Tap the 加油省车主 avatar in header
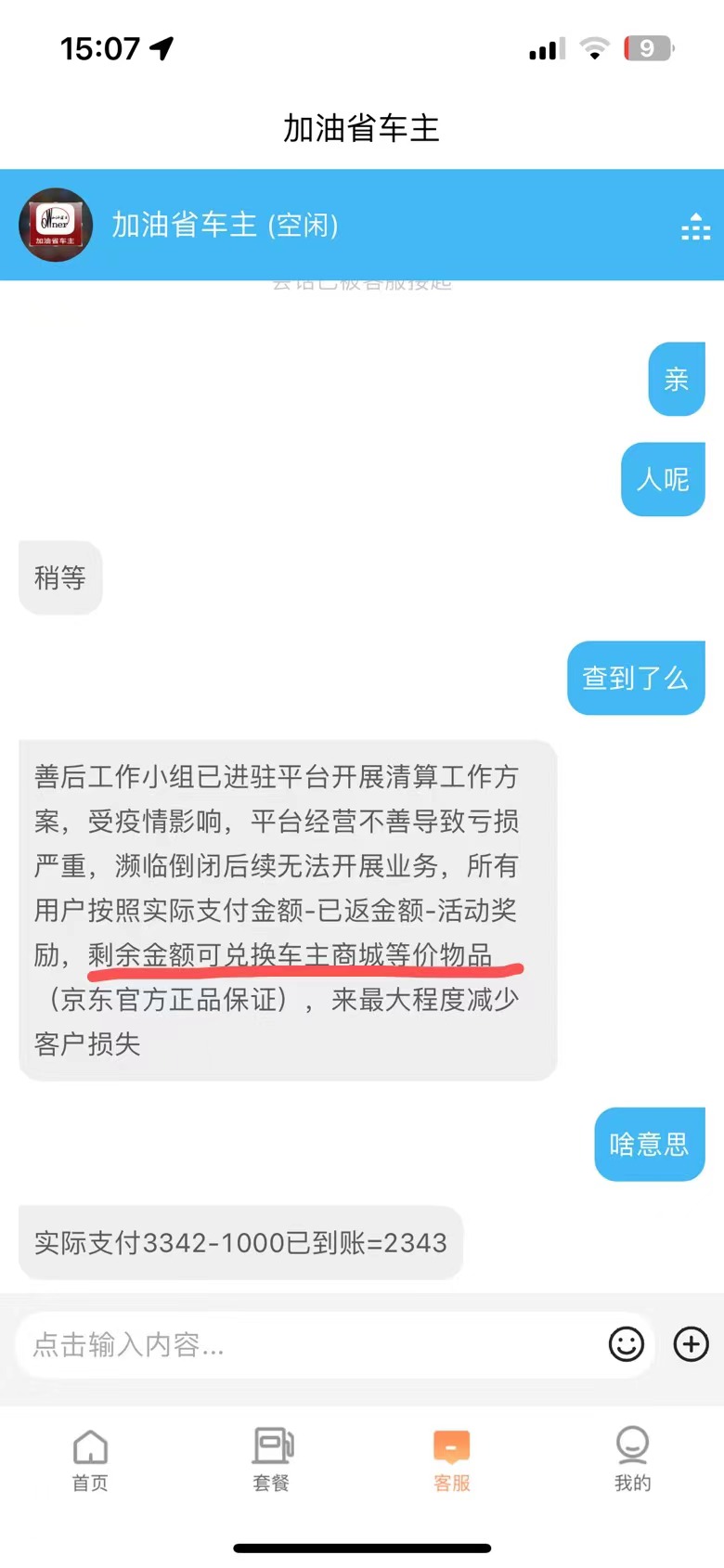The height and width of the screenshot is (1568, 724). pos(56,225)
